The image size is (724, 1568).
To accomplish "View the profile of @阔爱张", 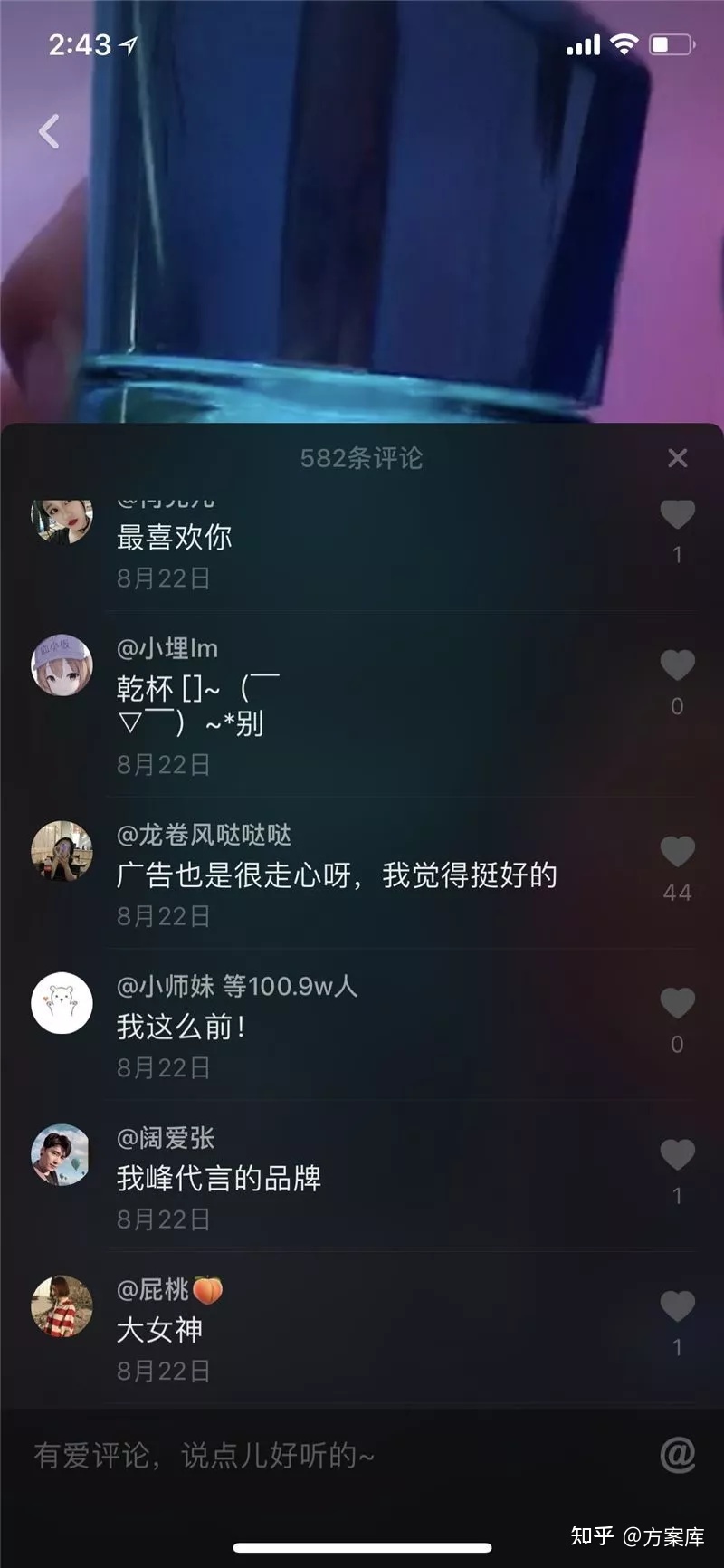I will click(62, 1155).
